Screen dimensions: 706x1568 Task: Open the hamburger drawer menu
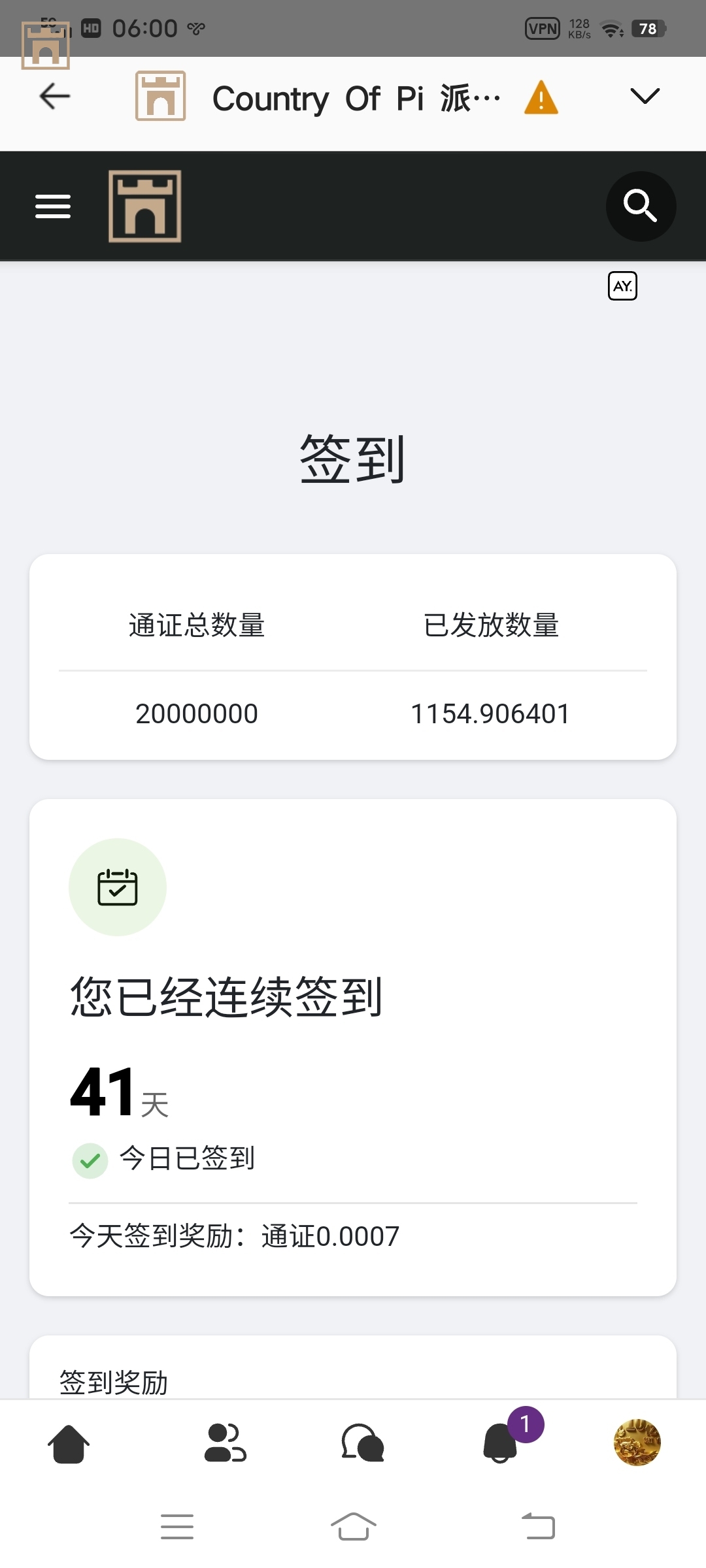53,206
